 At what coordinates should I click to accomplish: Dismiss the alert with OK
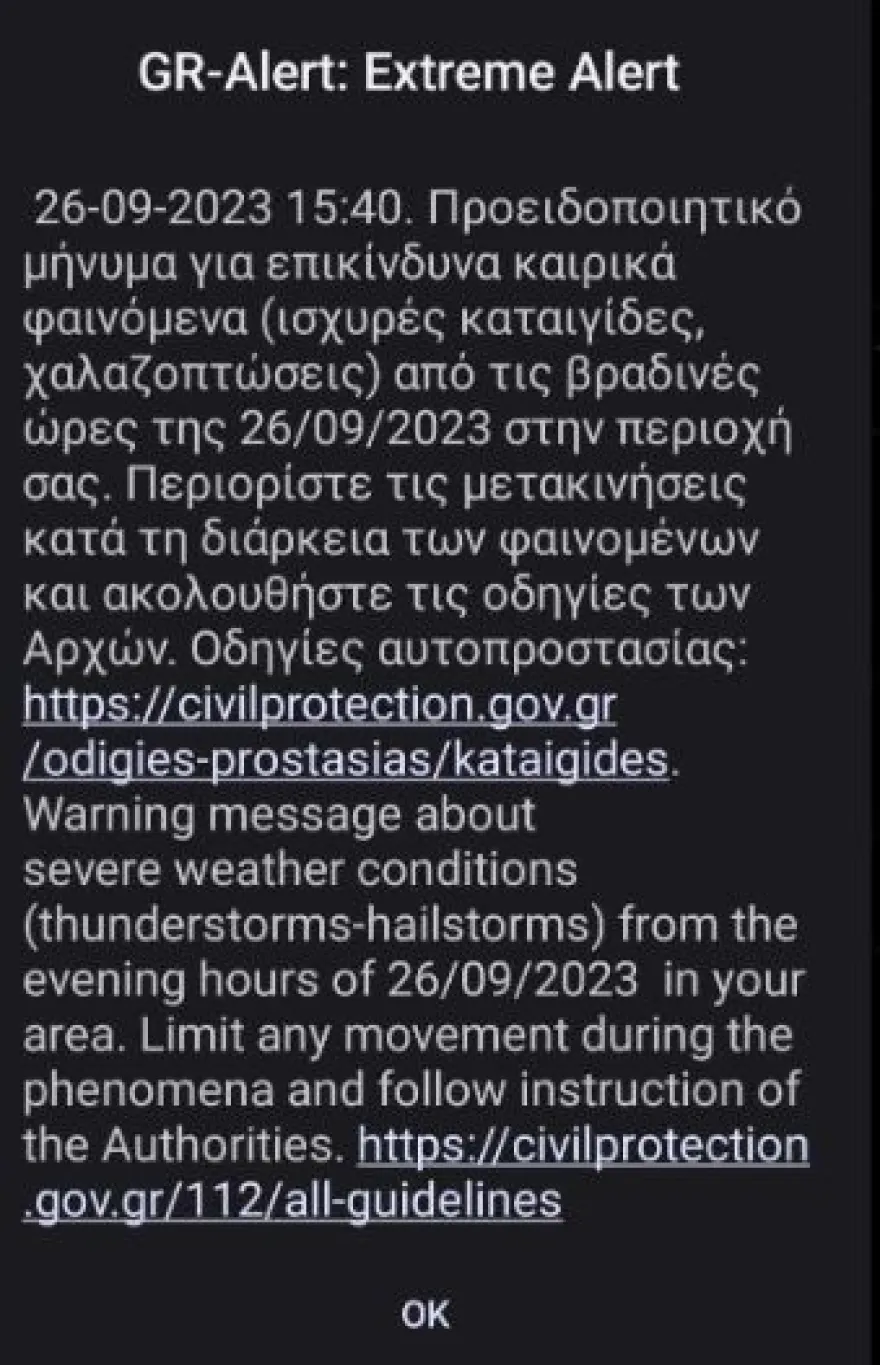426,1314
